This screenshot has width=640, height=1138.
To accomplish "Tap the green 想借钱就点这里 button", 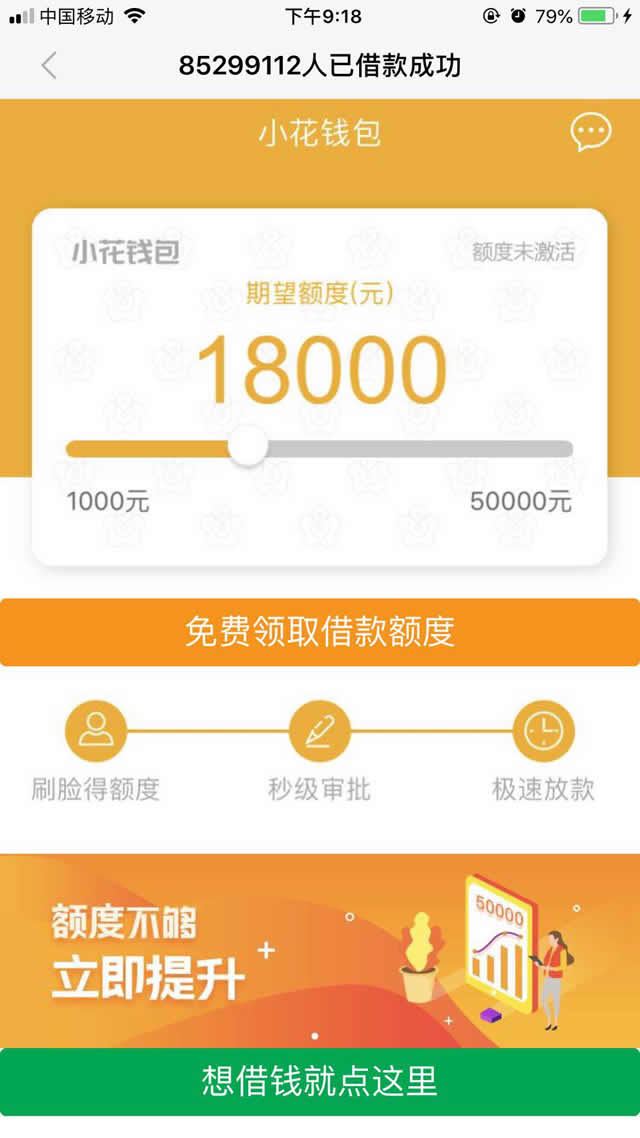I will coord(320,1082).
